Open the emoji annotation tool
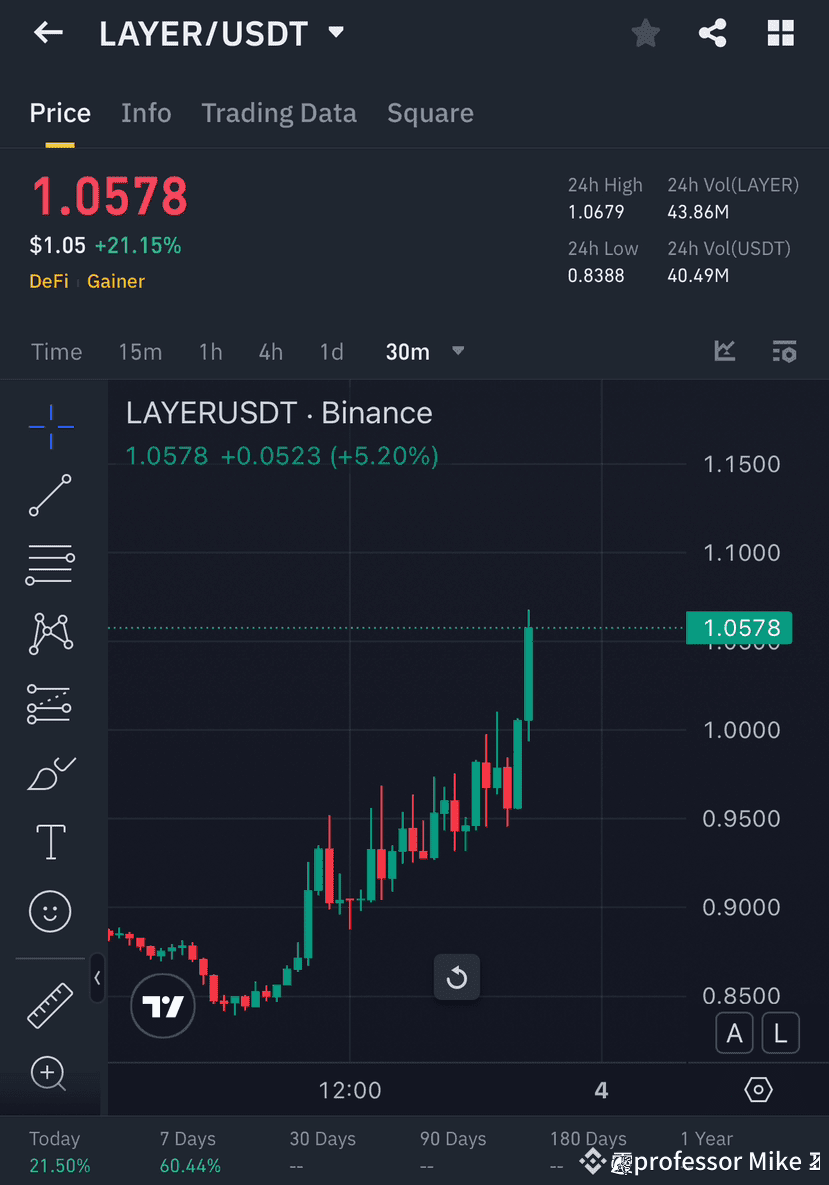829x1185 pixels. pyautogui.click(x=50, y=911)
